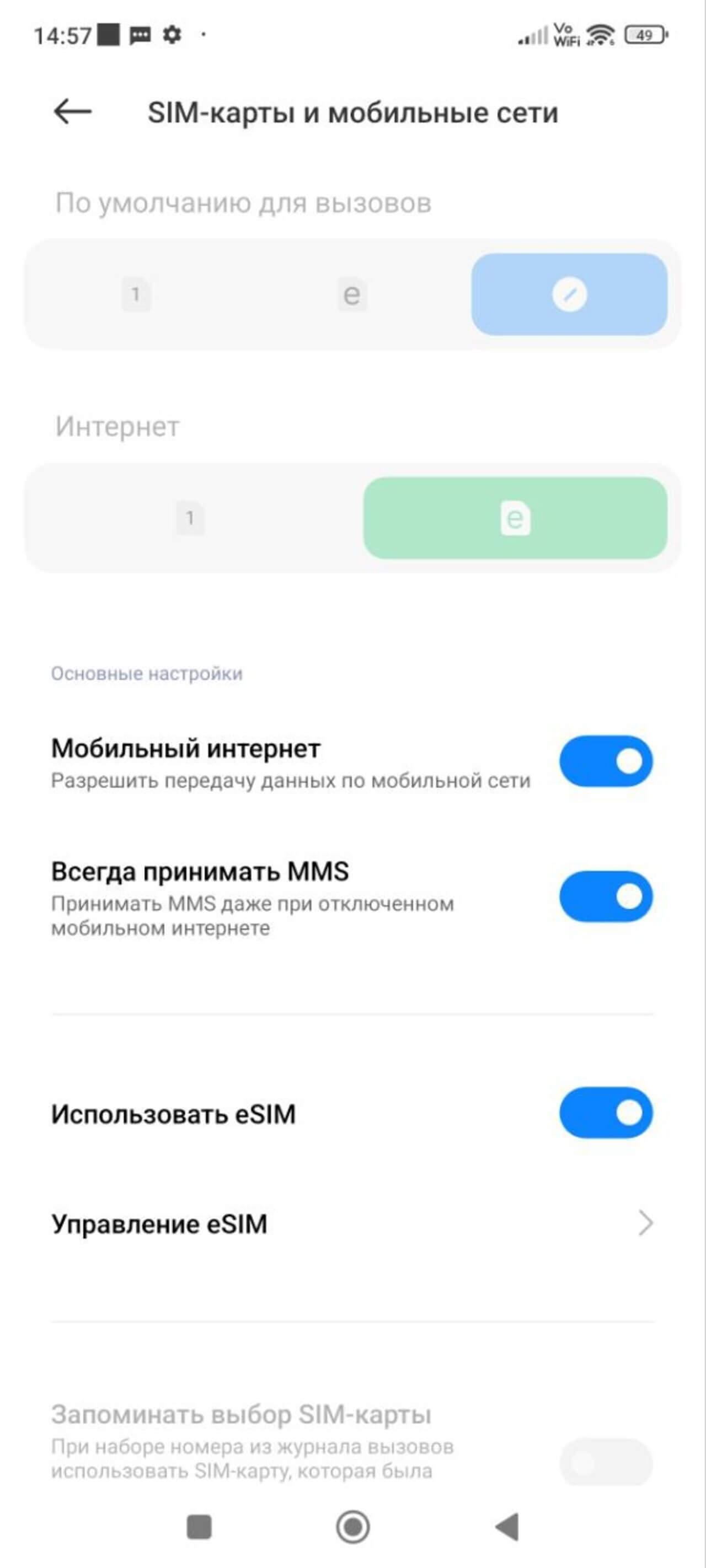Screen dimensions: 706x1568
Task: Select eSIM for Интернет
Action: coord(515,519)
